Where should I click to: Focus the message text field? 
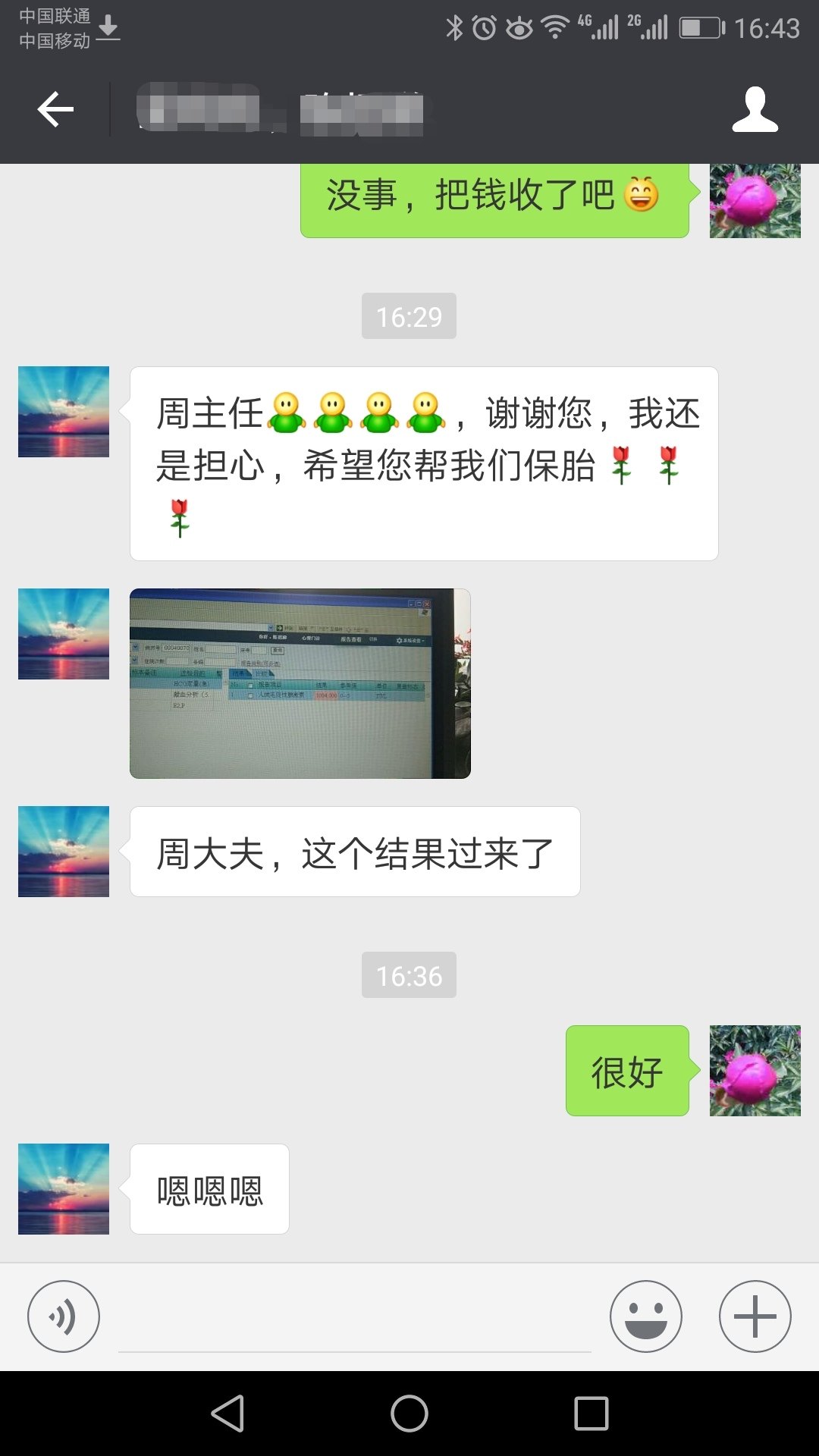coord(355,1319)
